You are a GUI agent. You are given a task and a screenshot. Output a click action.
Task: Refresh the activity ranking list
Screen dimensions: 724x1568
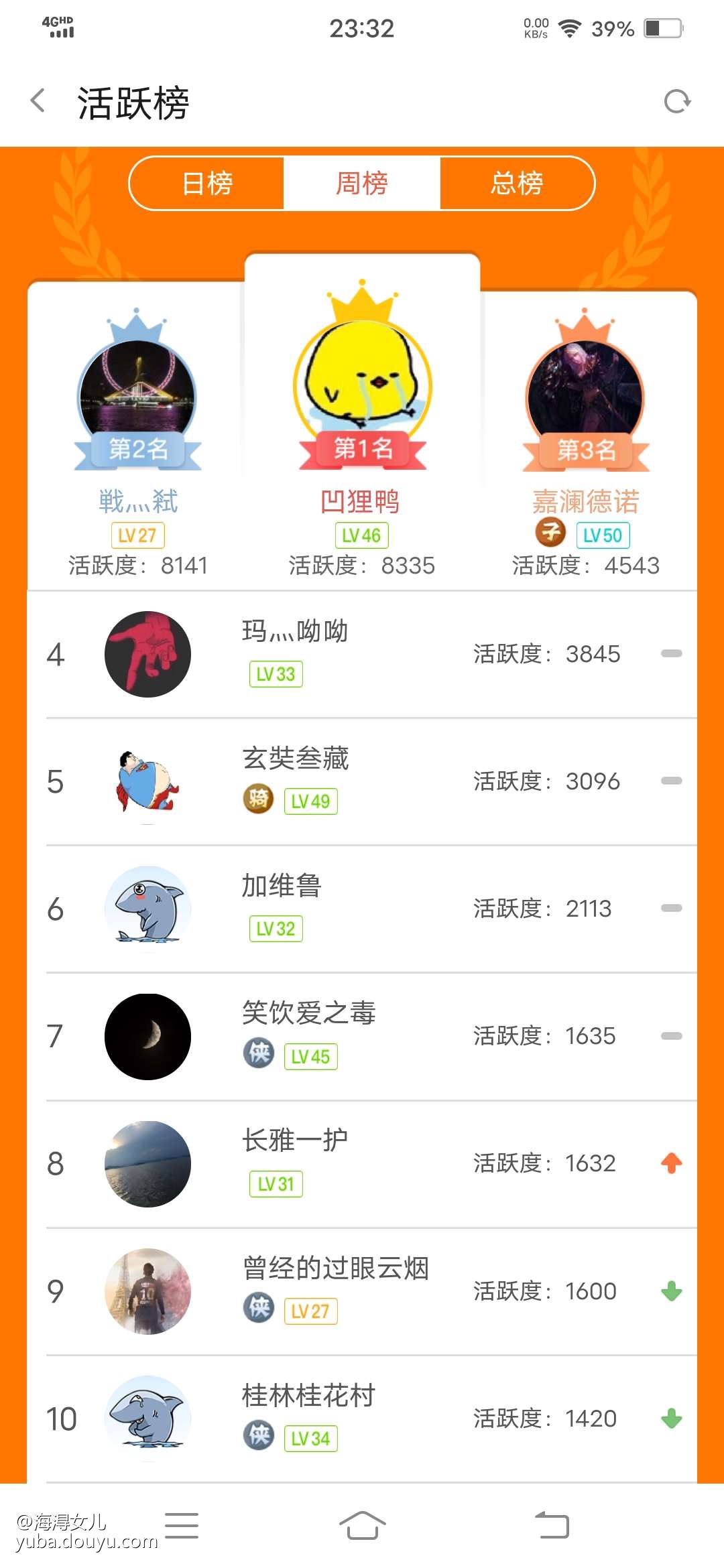click(x=677, y=102)
